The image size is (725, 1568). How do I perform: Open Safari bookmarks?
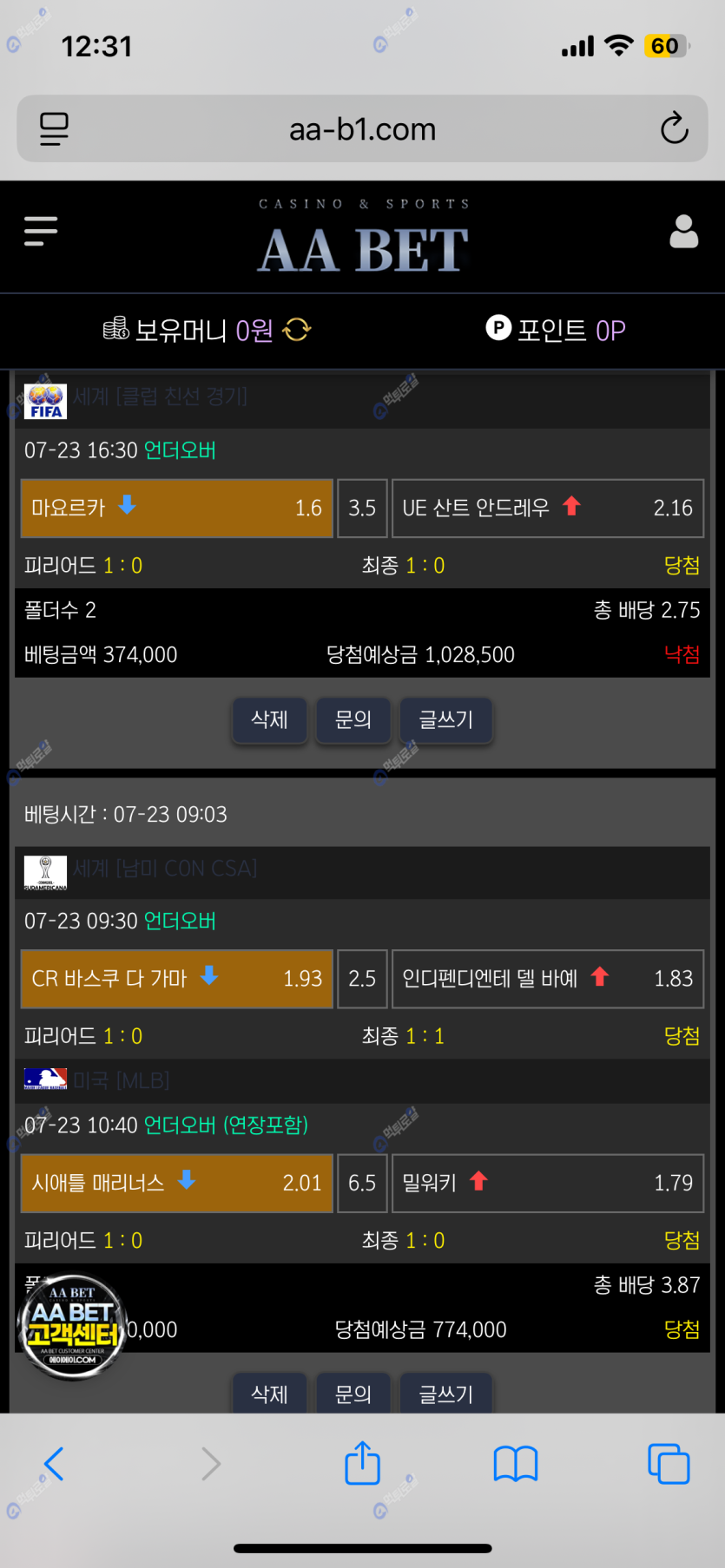516,1464
